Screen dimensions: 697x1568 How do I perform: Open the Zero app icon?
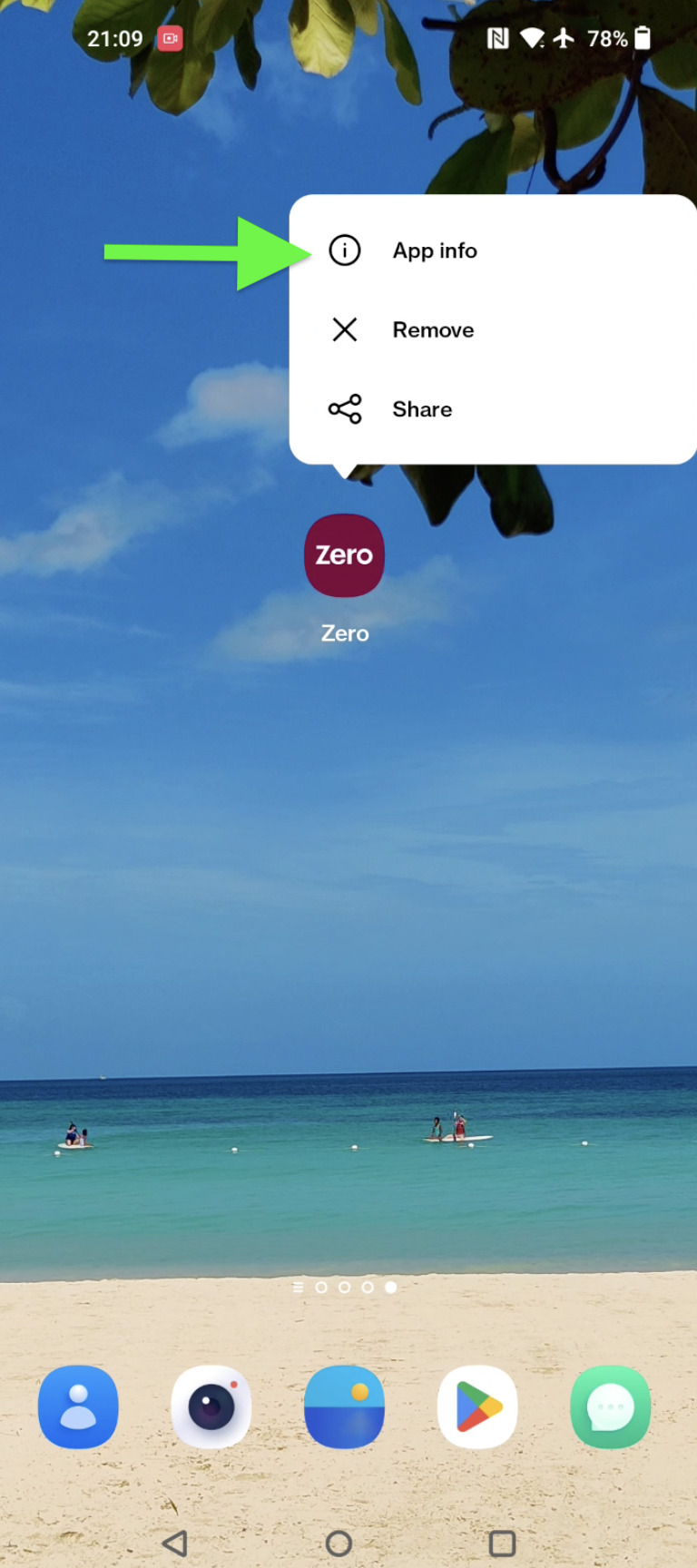coord(345,555)
